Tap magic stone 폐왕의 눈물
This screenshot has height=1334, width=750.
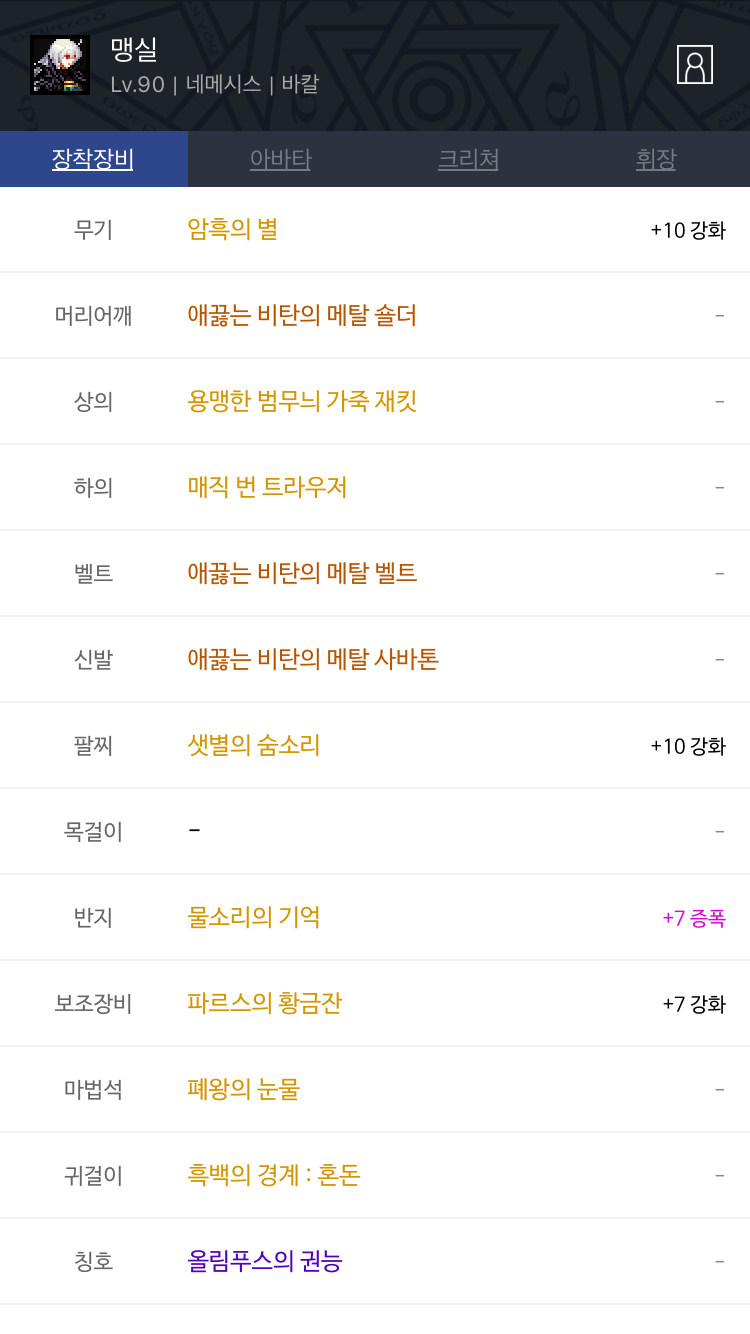[244, 1090]
